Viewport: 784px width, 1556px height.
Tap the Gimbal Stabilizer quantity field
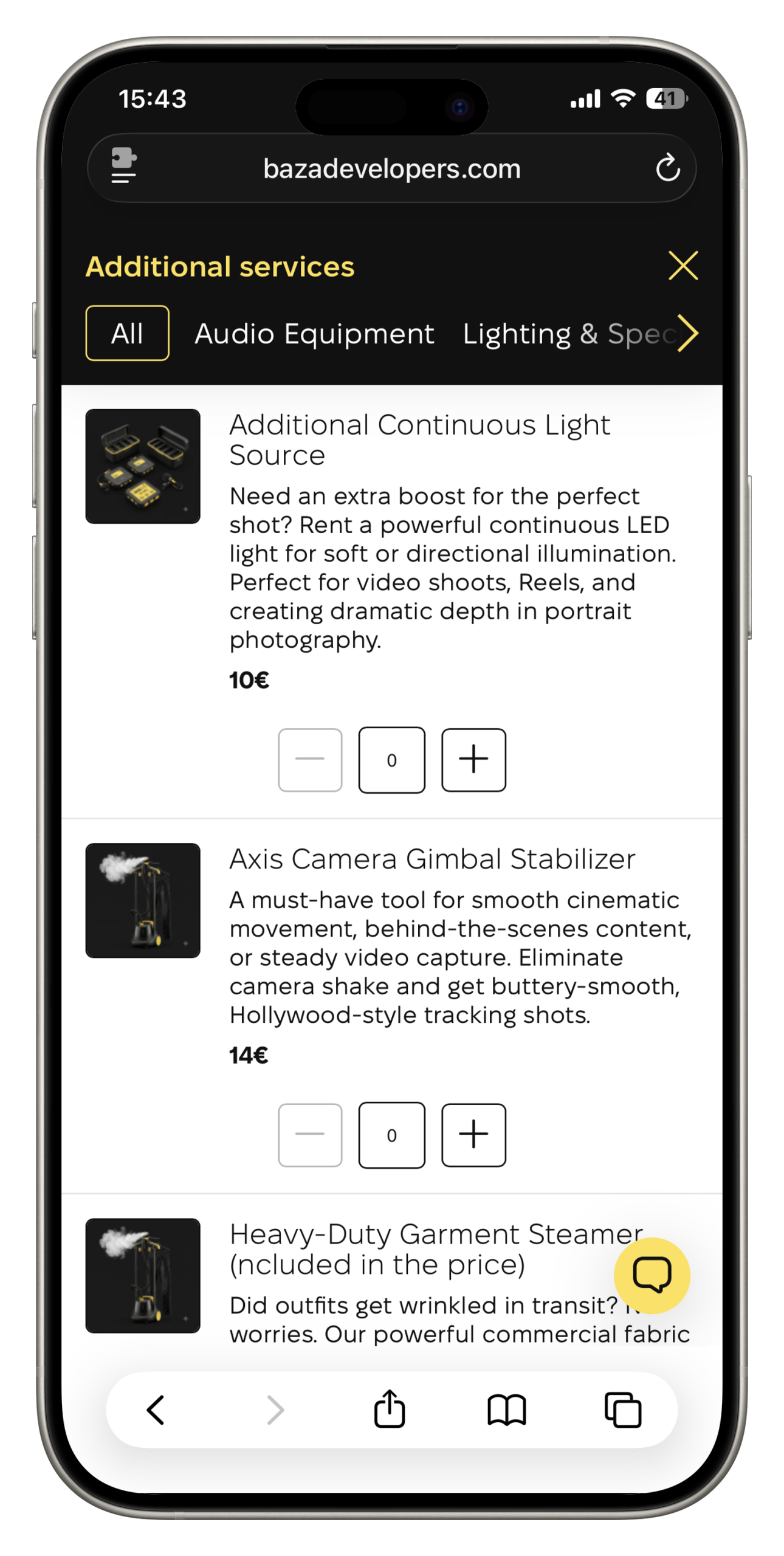coord(391,1134)
